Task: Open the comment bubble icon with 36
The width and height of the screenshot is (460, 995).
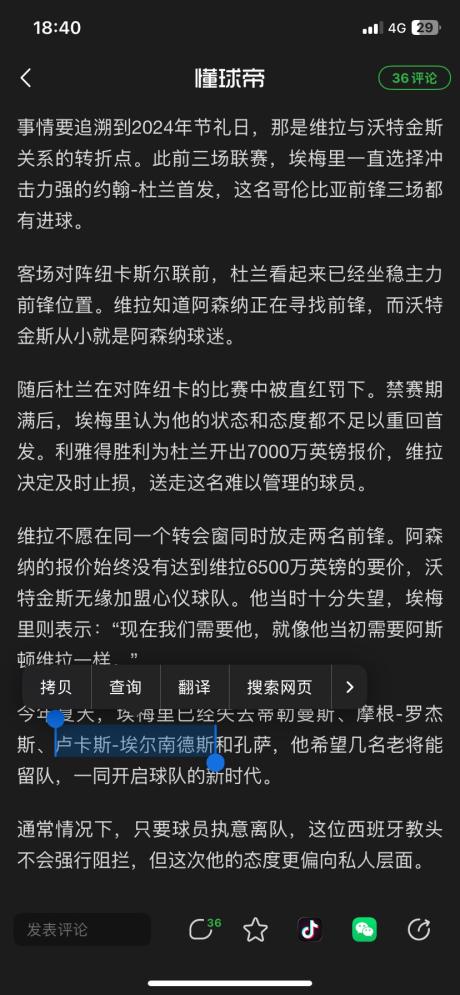Action: 204,930
